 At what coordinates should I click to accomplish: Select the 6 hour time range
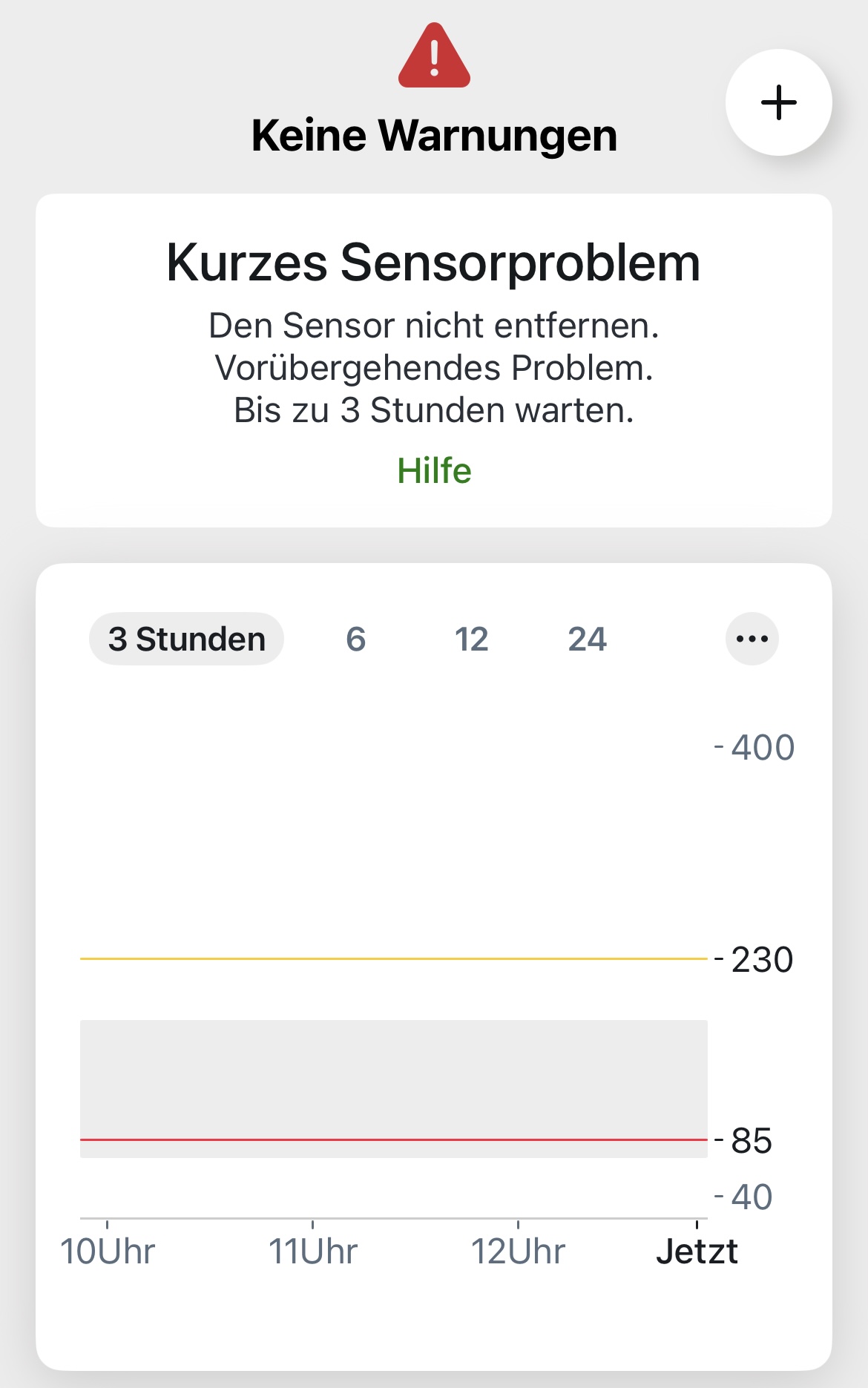(x=356, y=639)
